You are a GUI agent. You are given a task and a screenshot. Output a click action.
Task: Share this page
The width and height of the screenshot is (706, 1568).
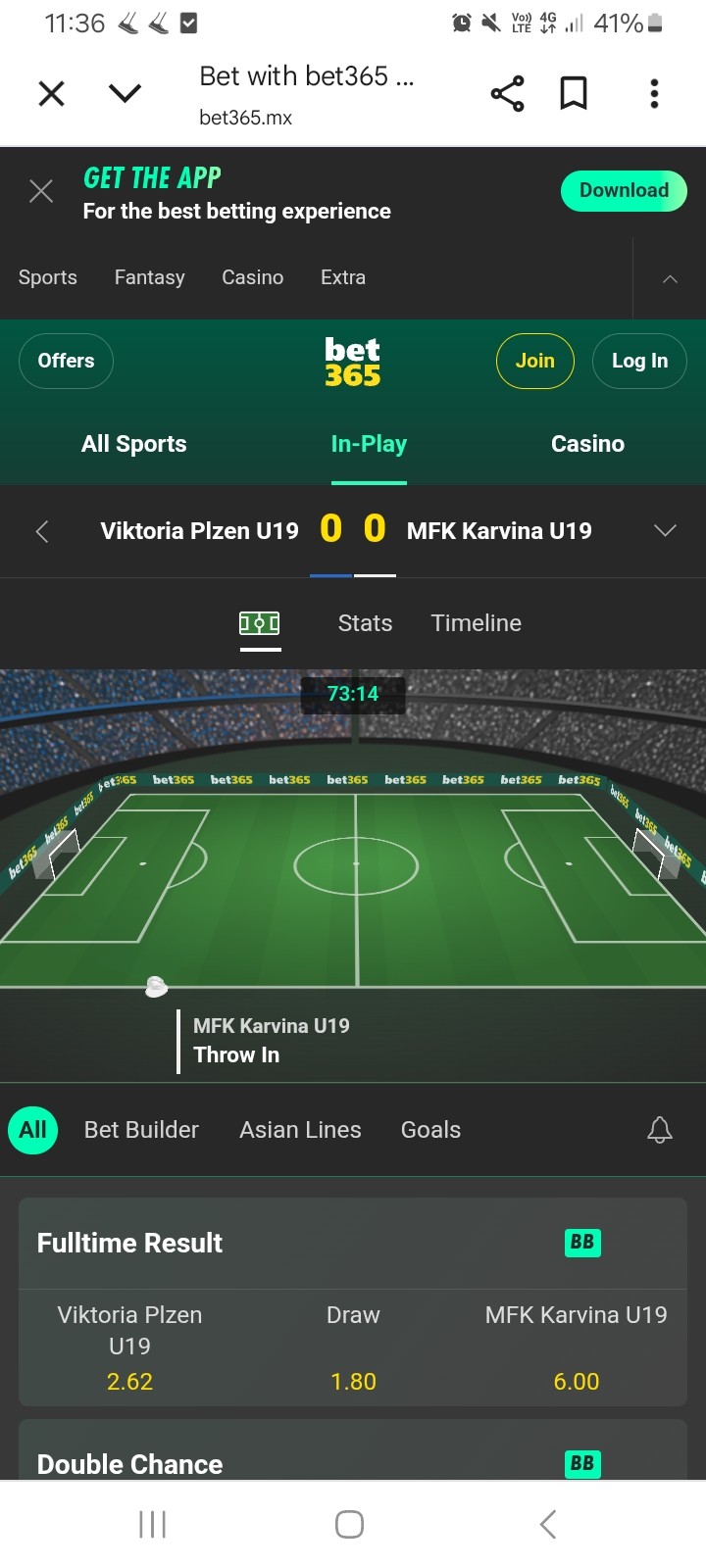pos(507,94)
